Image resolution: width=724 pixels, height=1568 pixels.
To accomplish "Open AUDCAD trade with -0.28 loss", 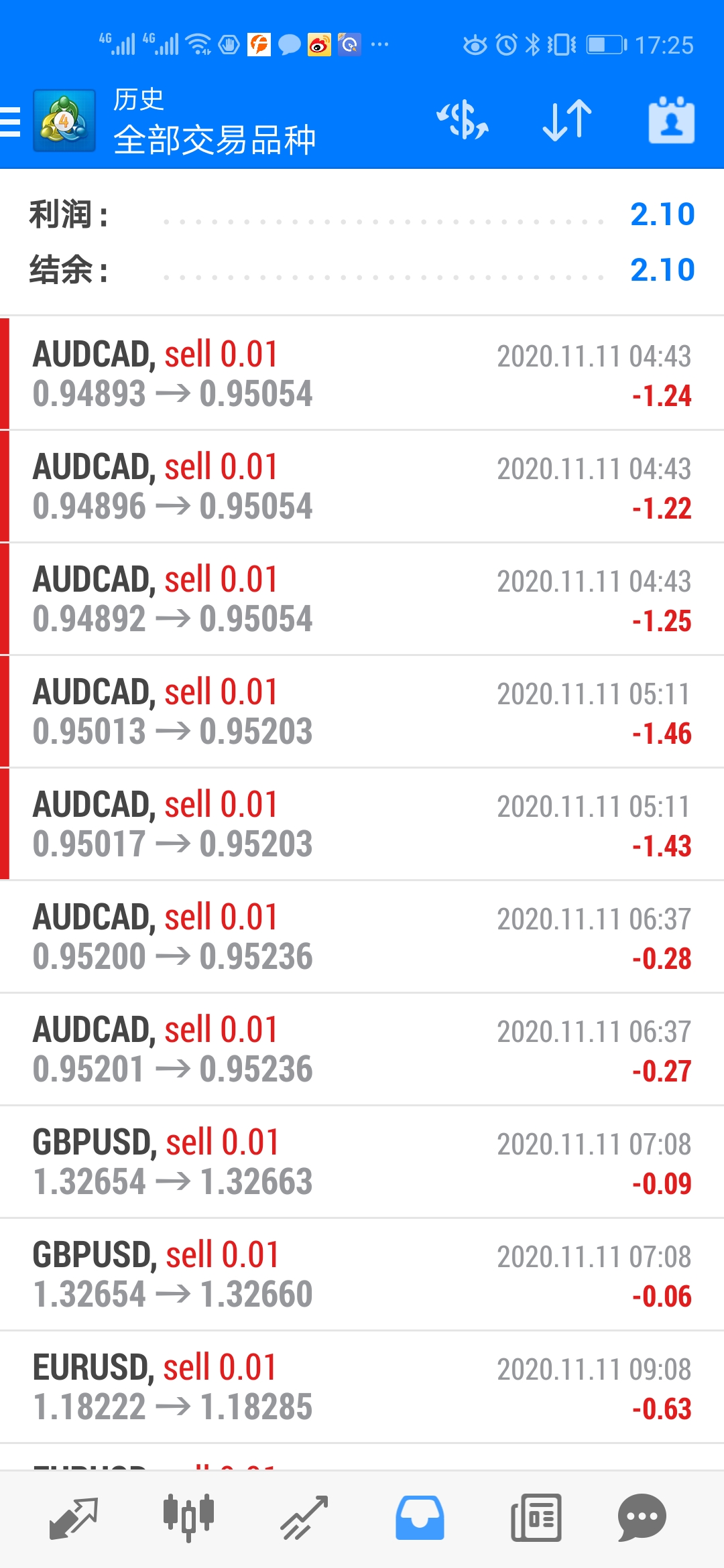I will (x=362, y=936).
